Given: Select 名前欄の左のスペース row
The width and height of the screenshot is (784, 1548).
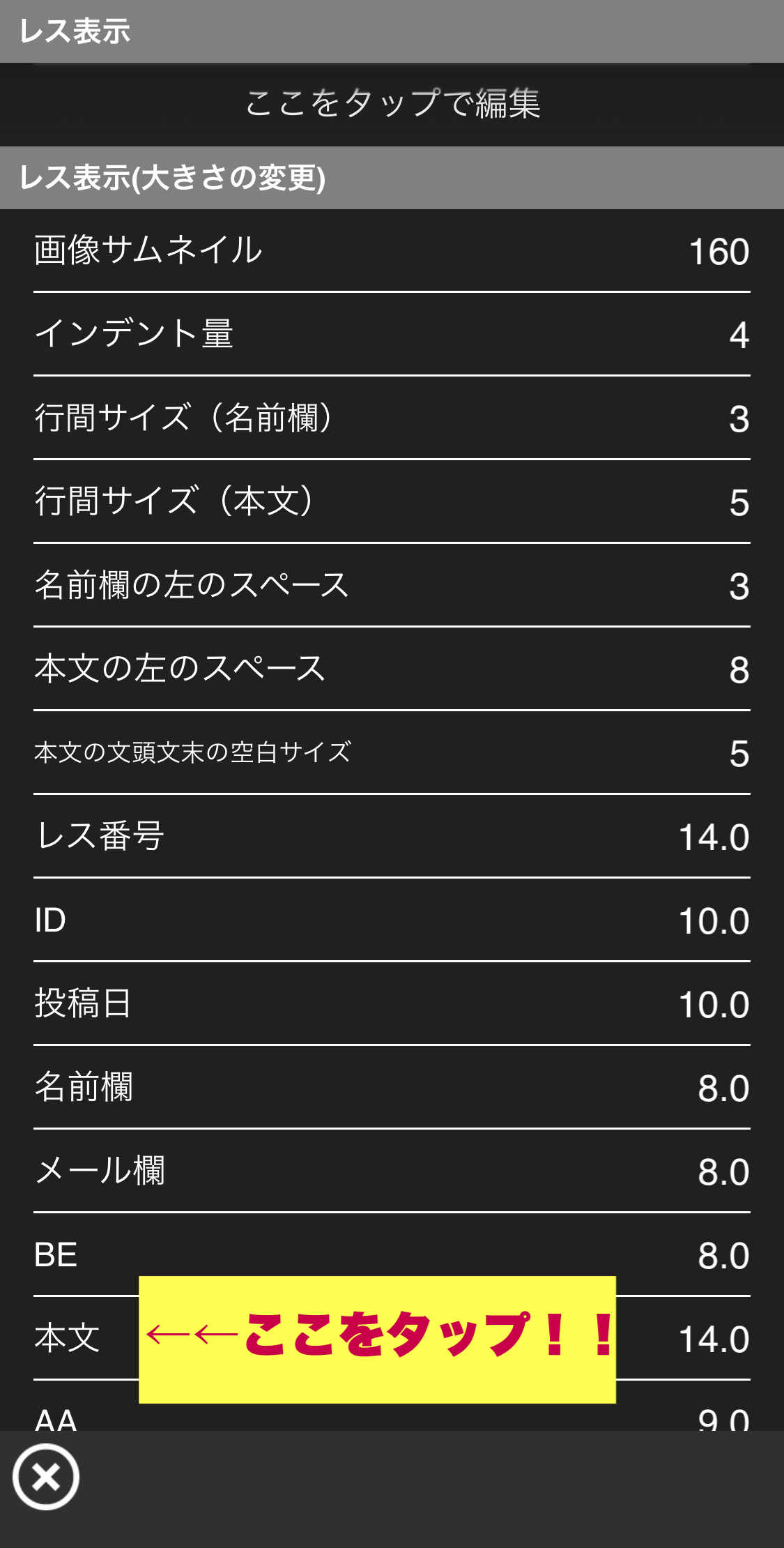Looking at the screenshot, I should 392,586.
